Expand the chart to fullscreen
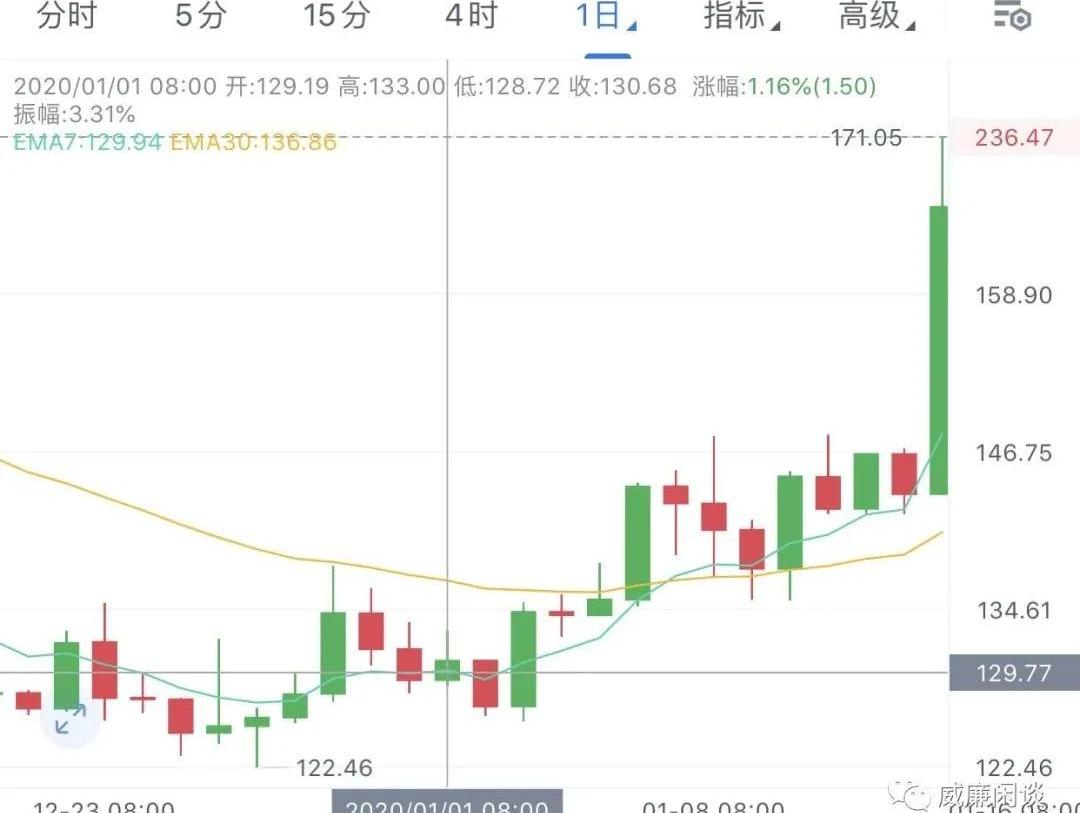The image size is (1080, 813). tap(70, 720)
